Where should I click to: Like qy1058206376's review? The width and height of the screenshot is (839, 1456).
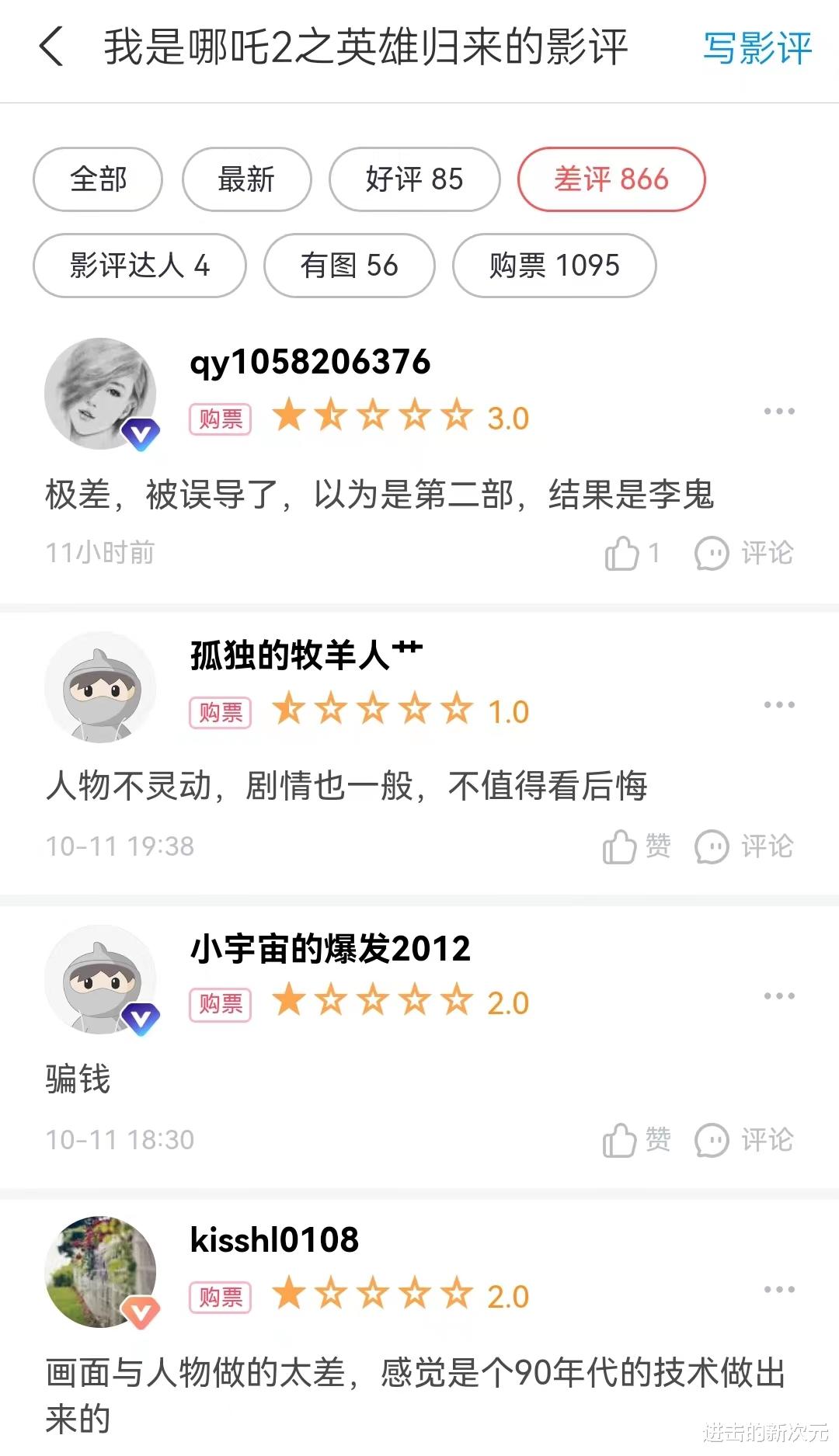(631, 554)
